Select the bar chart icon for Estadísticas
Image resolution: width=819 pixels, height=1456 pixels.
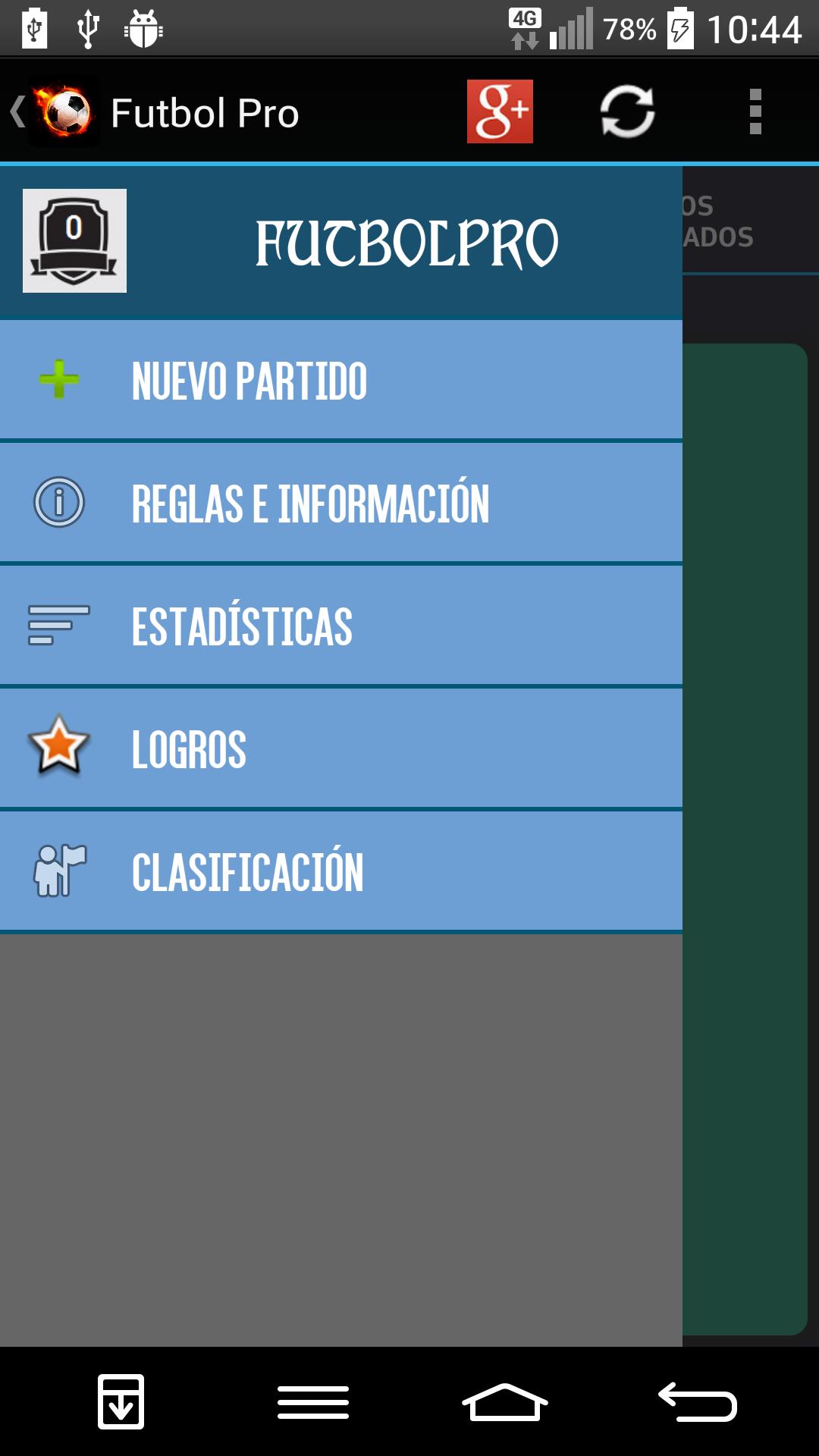[60, 624]
